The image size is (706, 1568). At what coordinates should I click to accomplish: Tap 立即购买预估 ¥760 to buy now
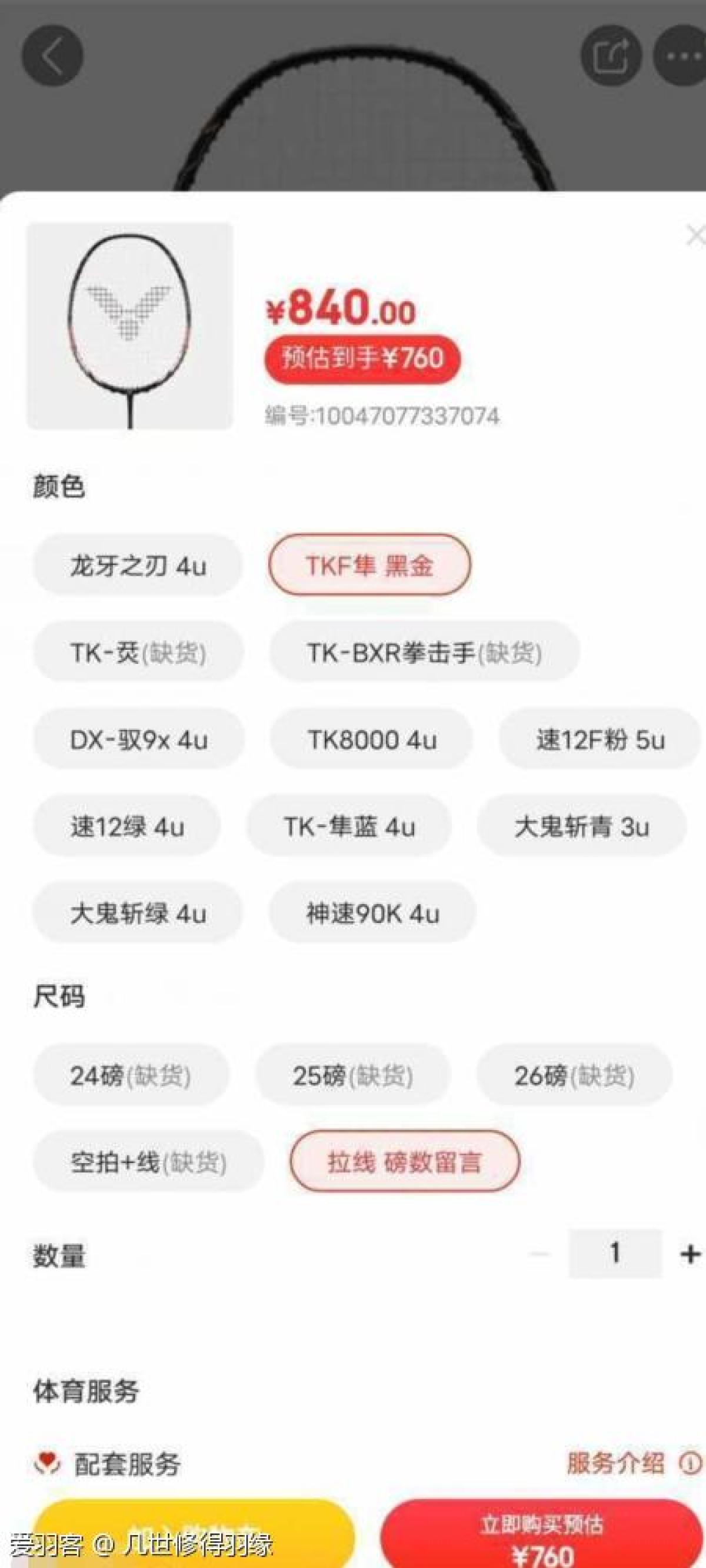(x=541, y=1537)
